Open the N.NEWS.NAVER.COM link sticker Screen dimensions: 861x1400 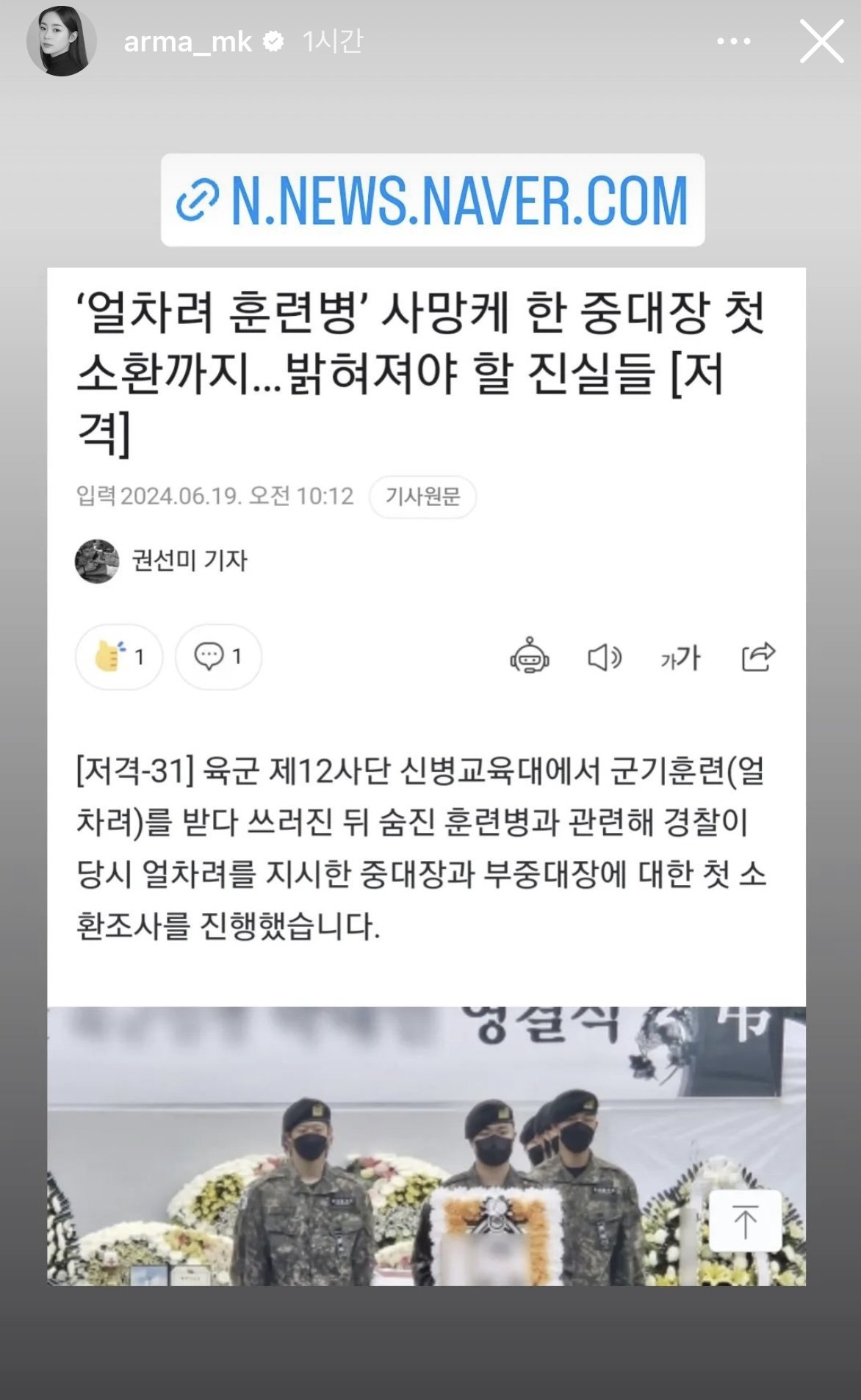[x=433, y=200]
